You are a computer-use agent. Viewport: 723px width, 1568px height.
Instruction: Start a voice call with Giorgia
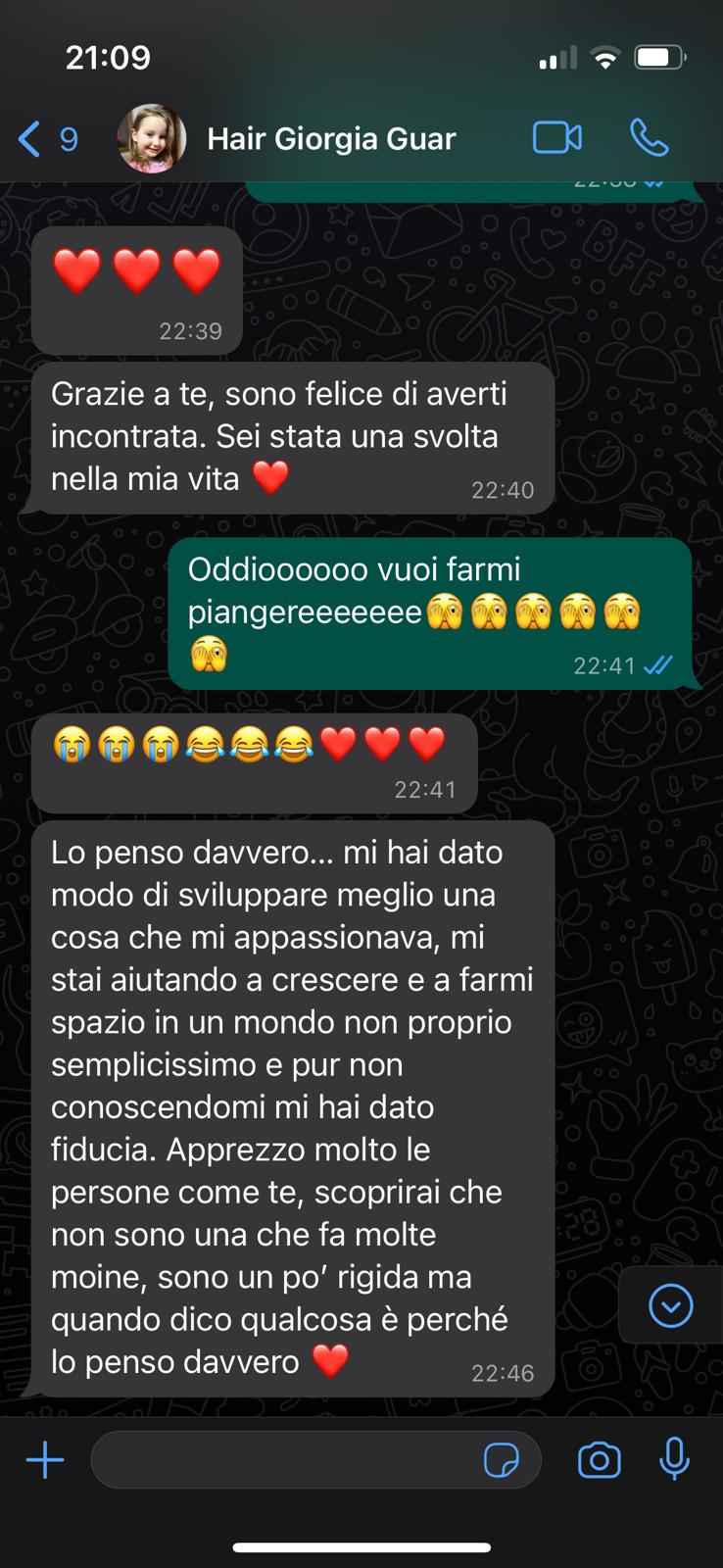(649, 138)
